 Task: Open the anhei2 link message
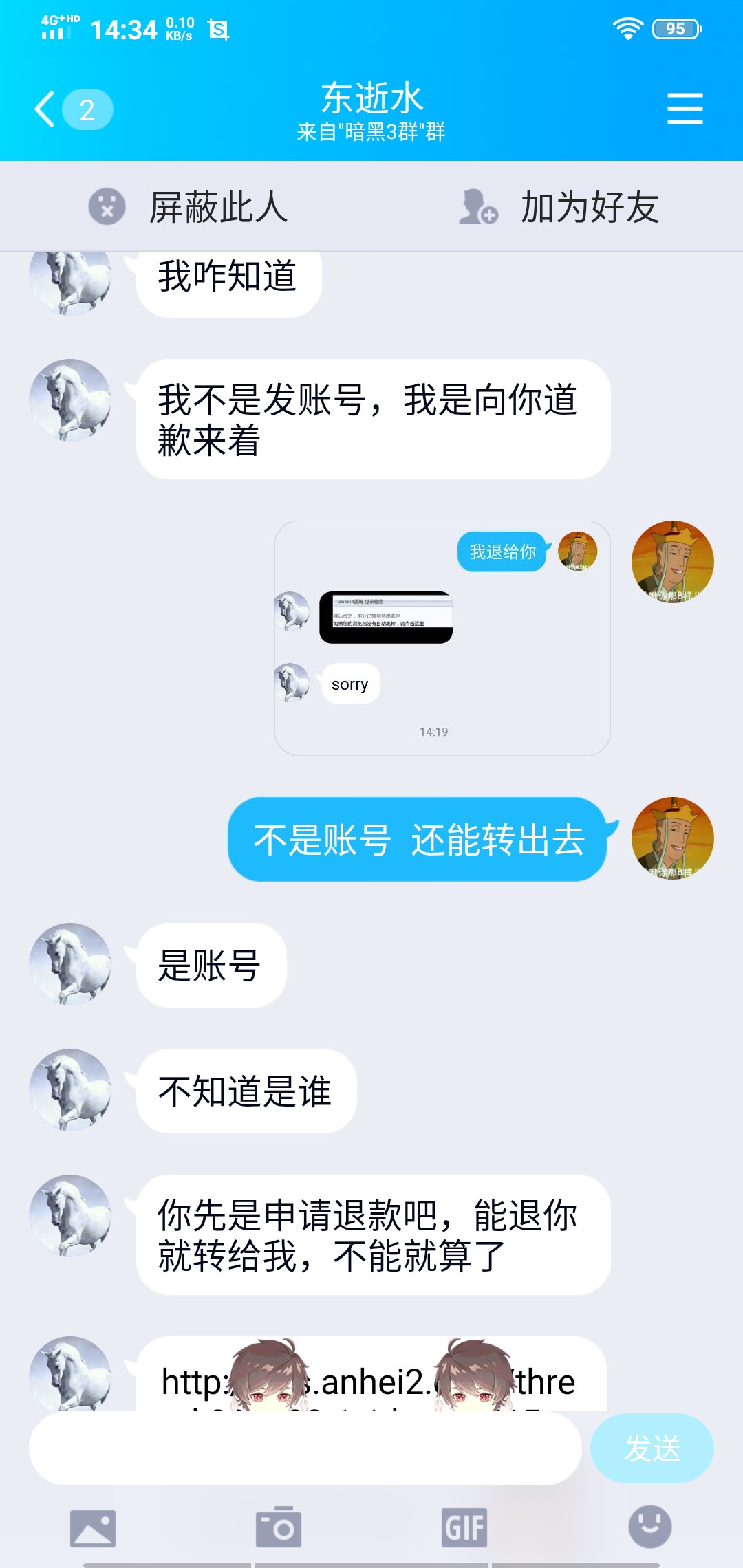pos(371,1379)
